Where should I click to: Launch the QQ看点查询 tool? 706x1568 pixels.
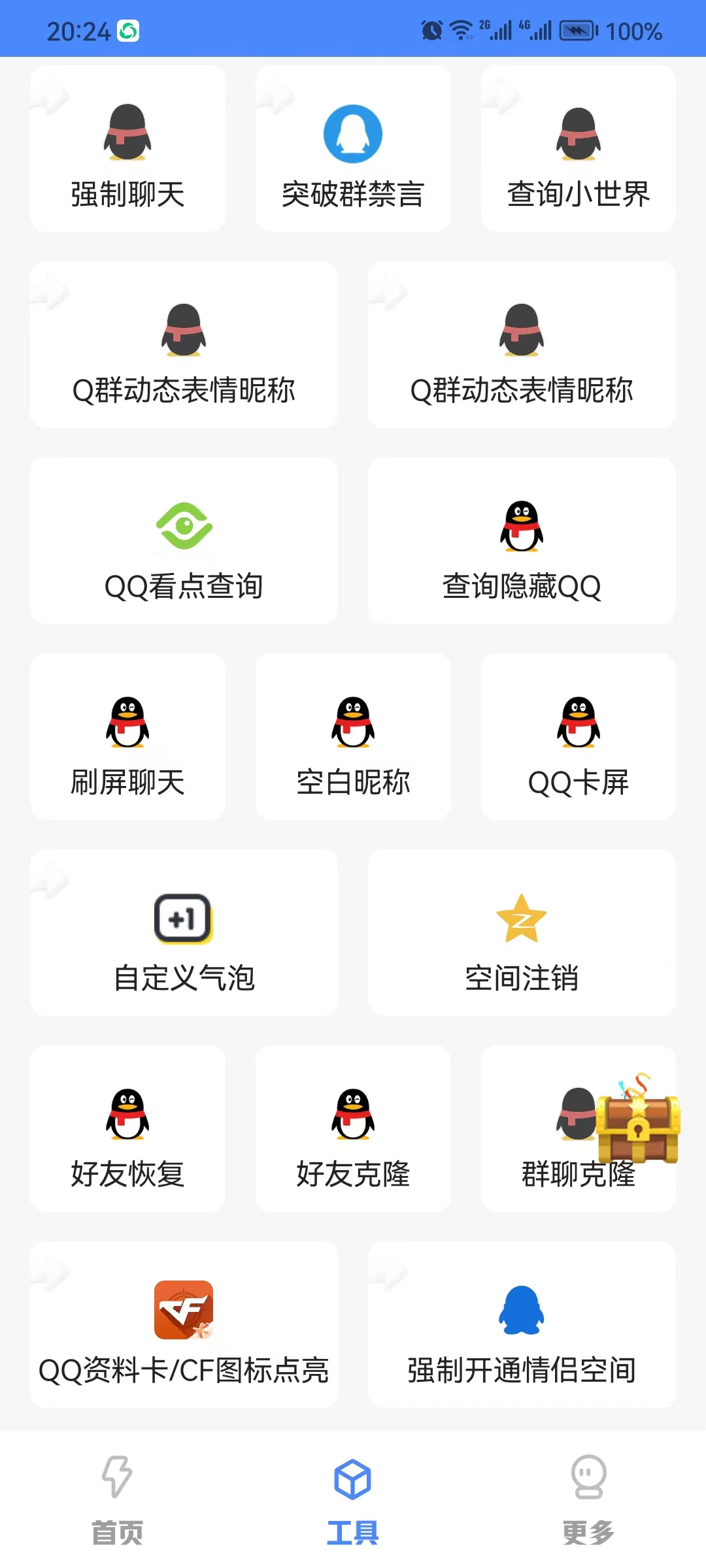[184, 541]
